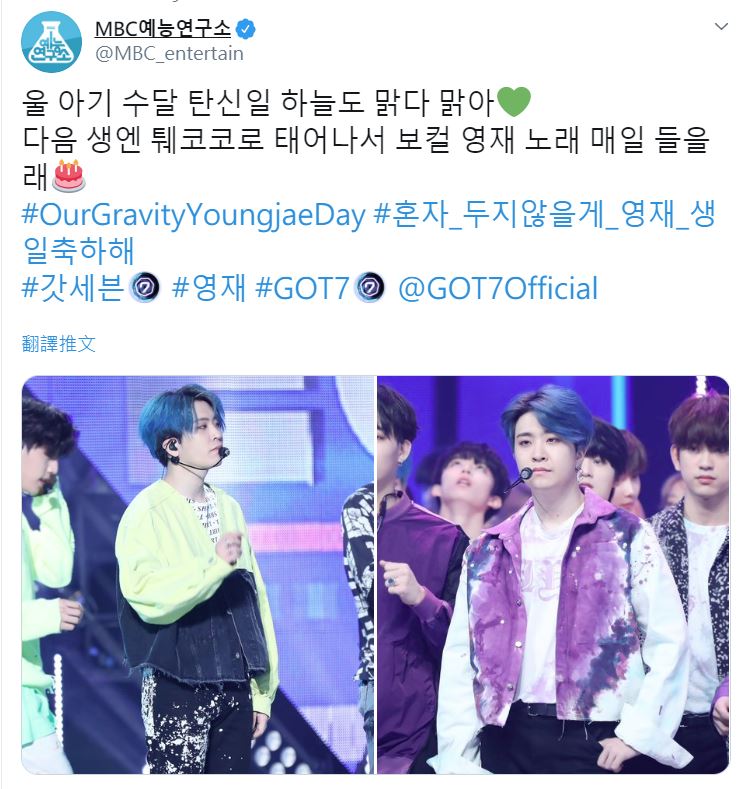
Task: Expand the tweet options chevron
Action: coord(723,28)
